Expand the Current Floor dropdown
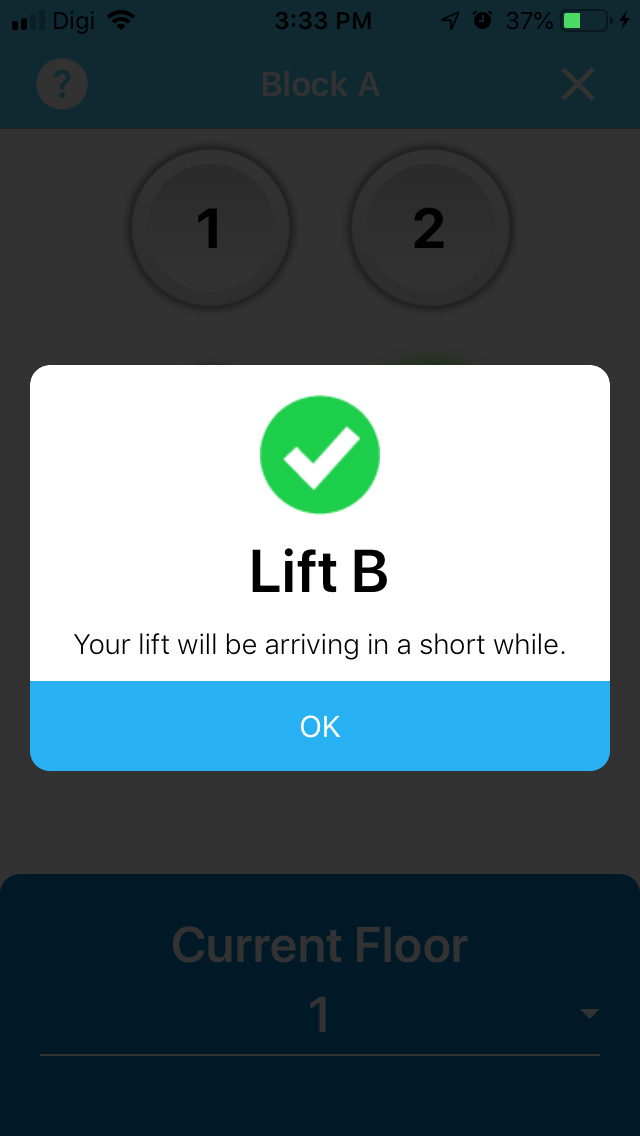This screenshot has width=640, height=1136. click(x=320, y=1015)
